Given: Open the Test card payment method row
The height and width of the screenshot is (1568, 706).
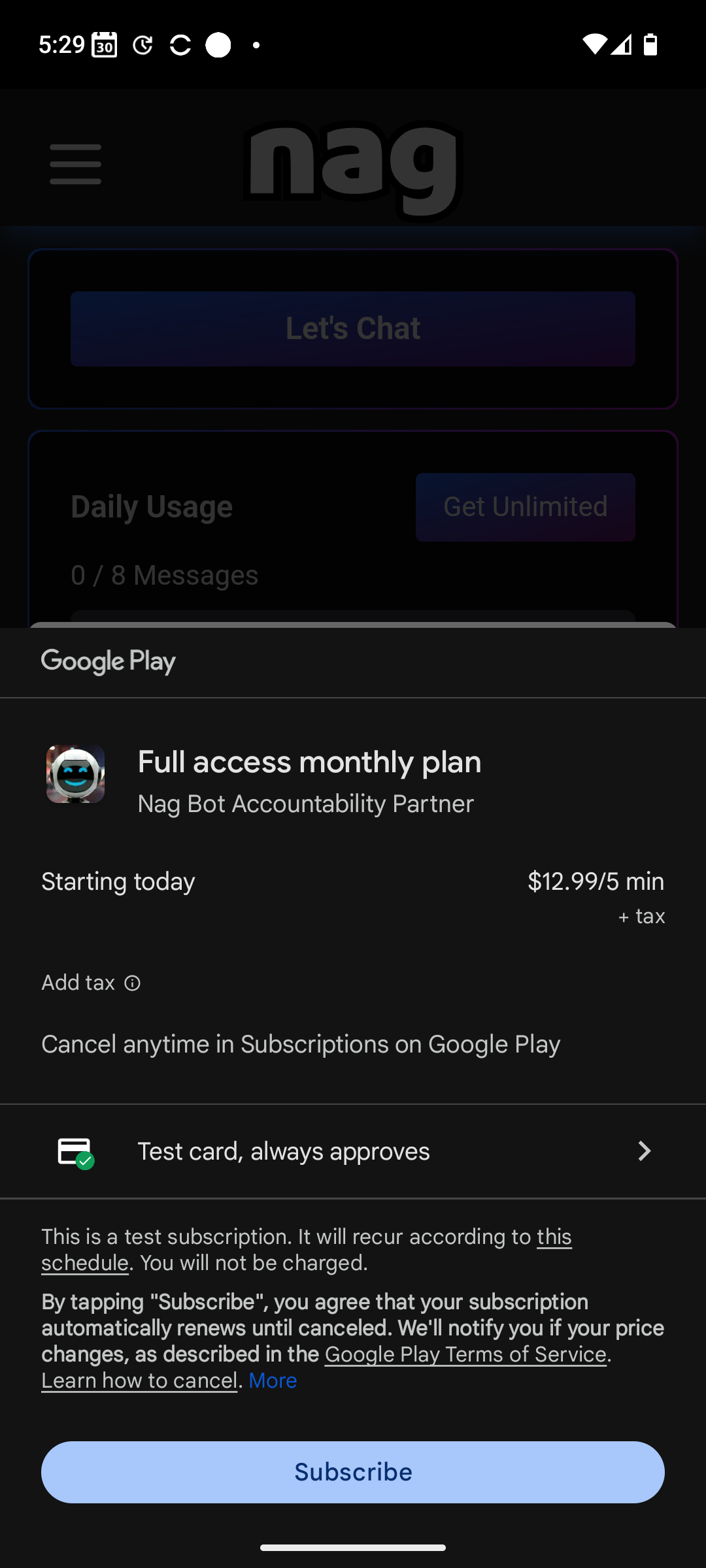Looking at the screenshot, I should coord(353,1151).
